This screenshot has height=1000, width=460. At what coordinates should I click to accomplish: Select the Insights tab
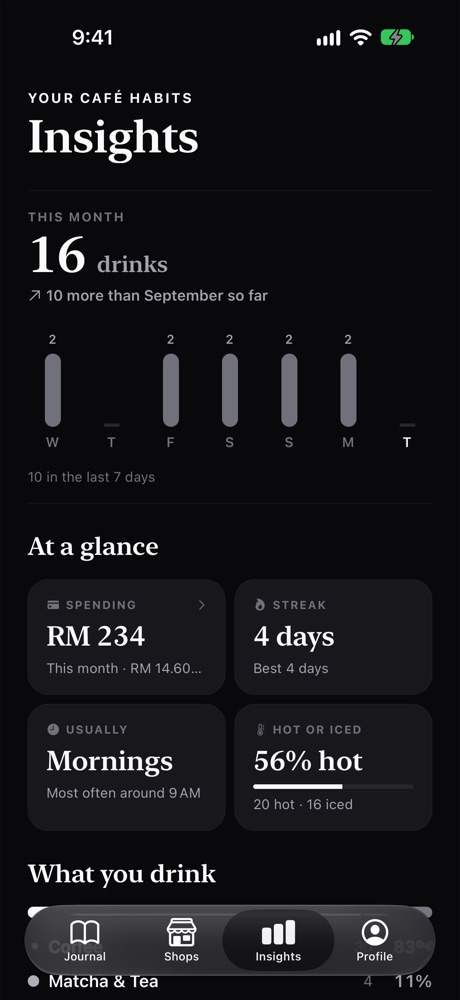[278, 940]
